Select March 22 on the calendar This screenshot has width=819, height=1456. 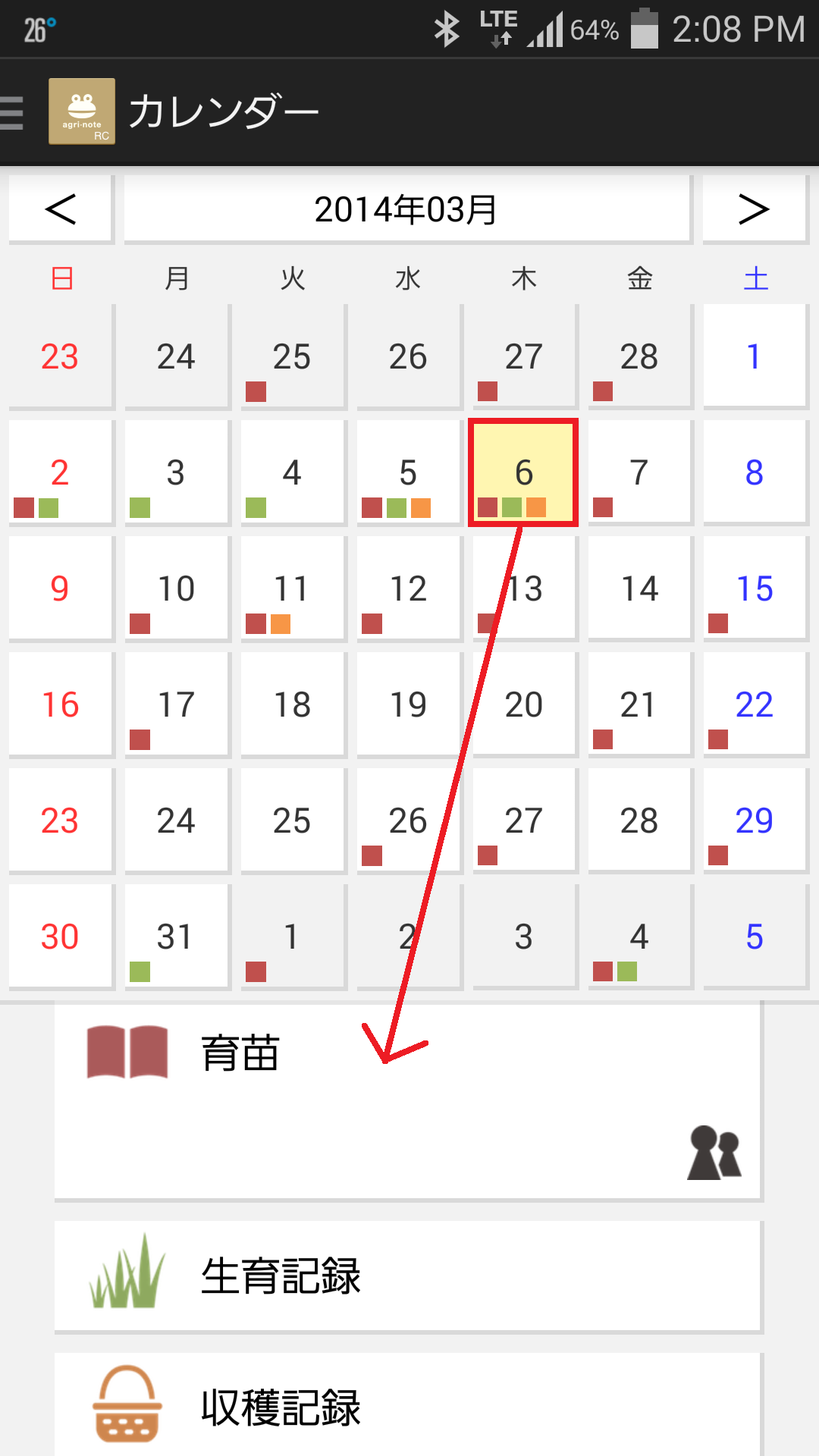tap(755, 704)
